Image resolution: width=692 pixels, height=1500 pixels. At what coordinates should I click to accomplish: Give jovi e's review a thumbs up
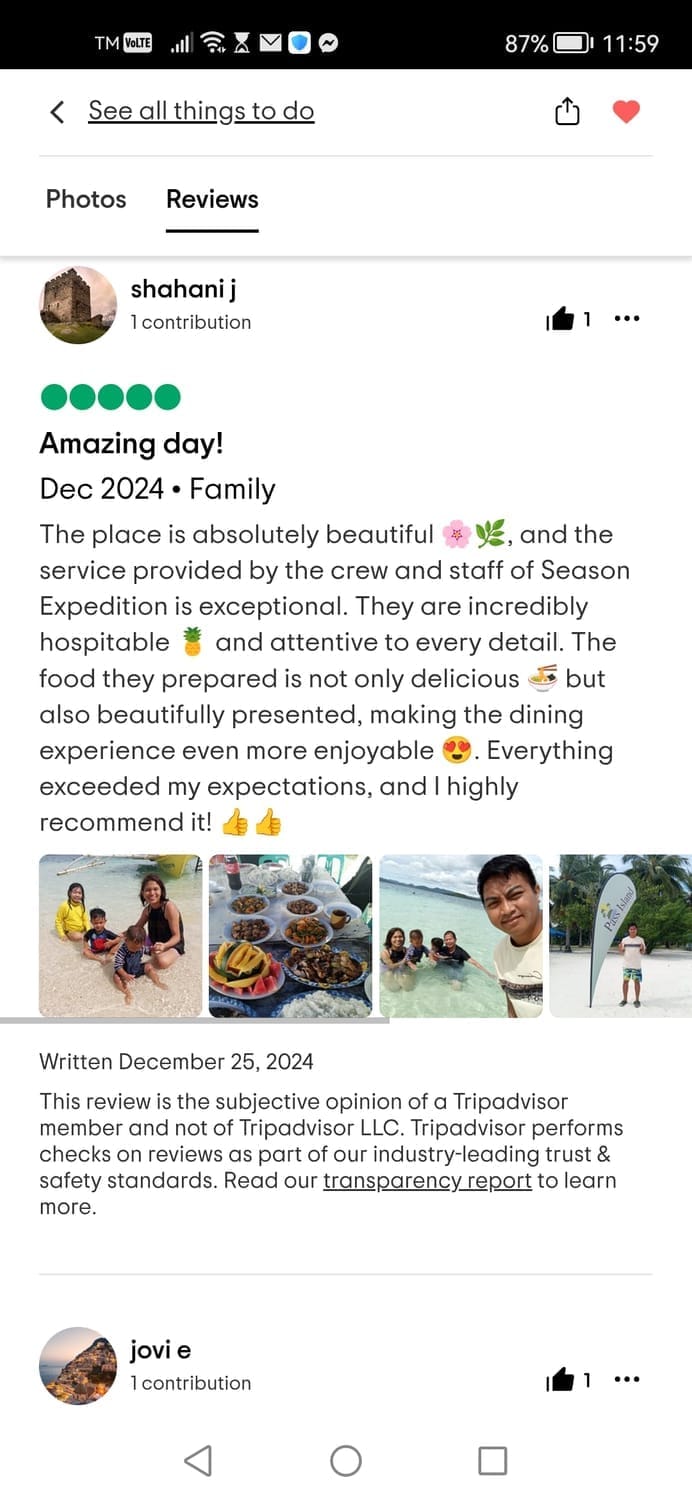tap(561, 1380)
